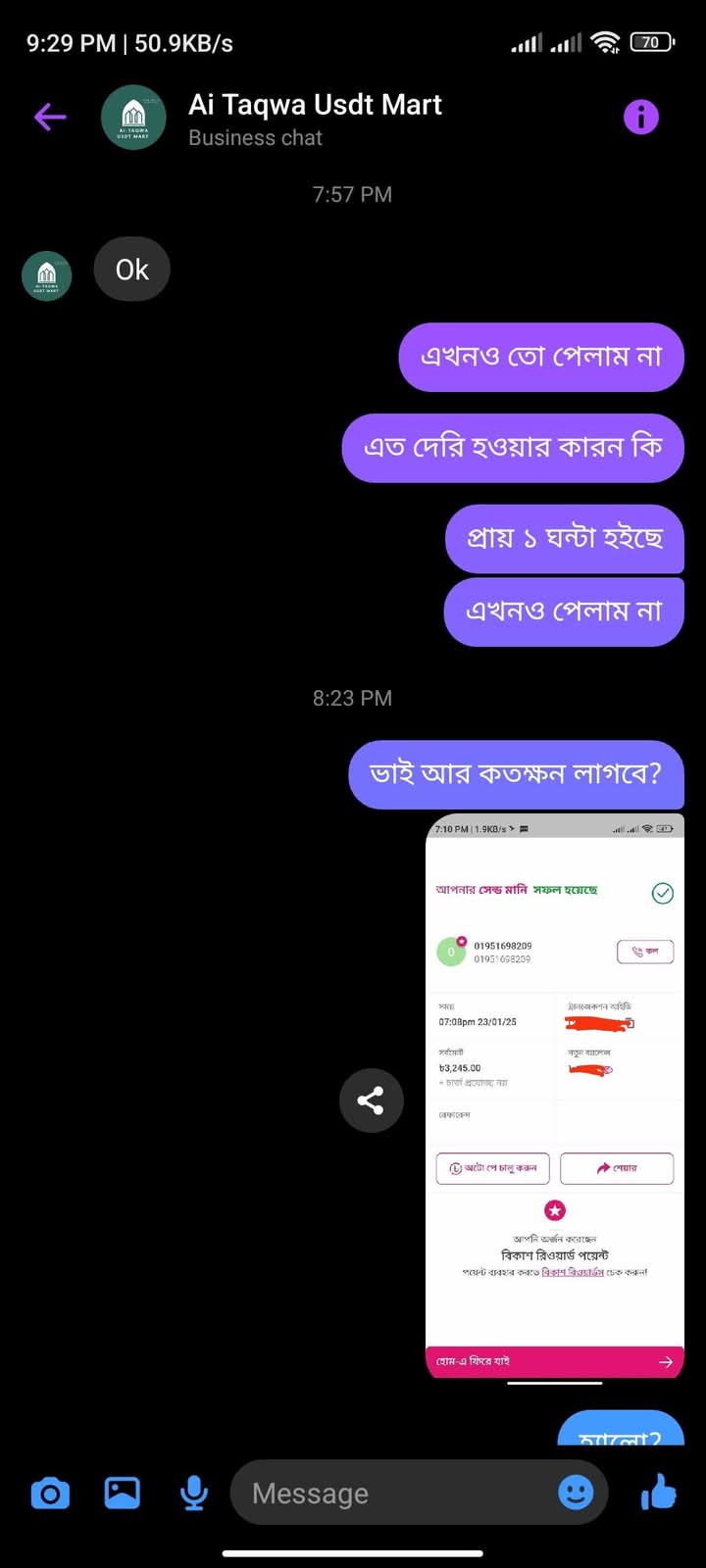Open the camera to take a photo

[50, 1494]
